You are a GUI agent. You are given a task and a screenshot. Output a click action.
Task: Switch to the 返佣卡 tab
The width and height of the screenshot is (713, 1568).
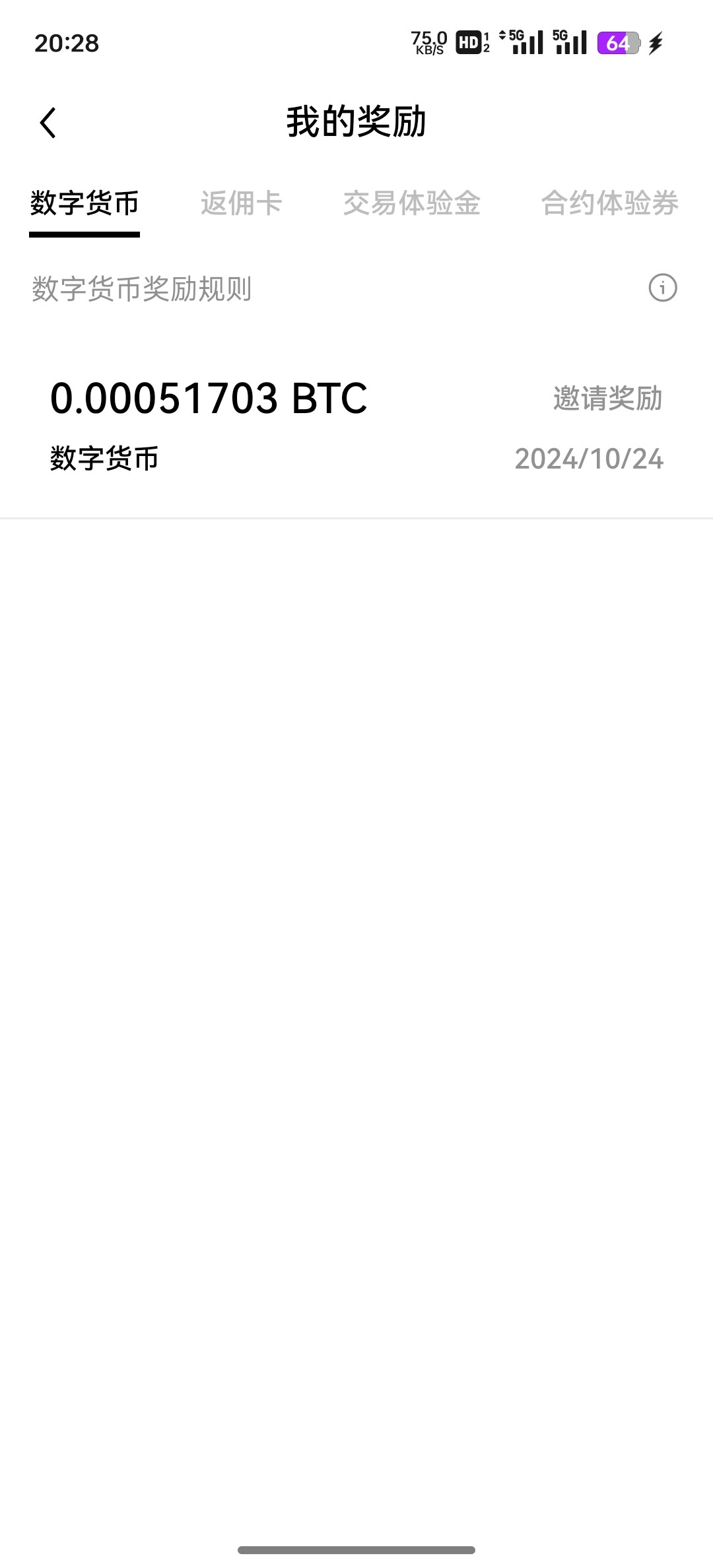point(241,203)
